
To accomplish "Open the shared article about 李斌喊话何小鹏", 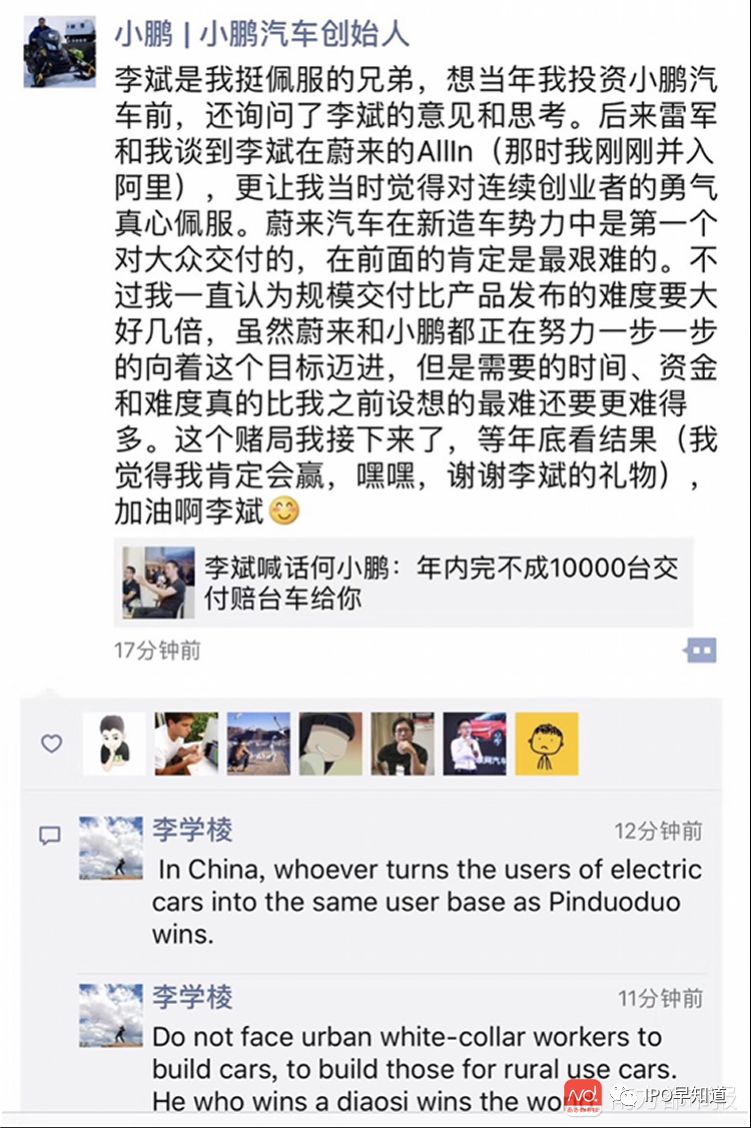I will coord(403,583).
